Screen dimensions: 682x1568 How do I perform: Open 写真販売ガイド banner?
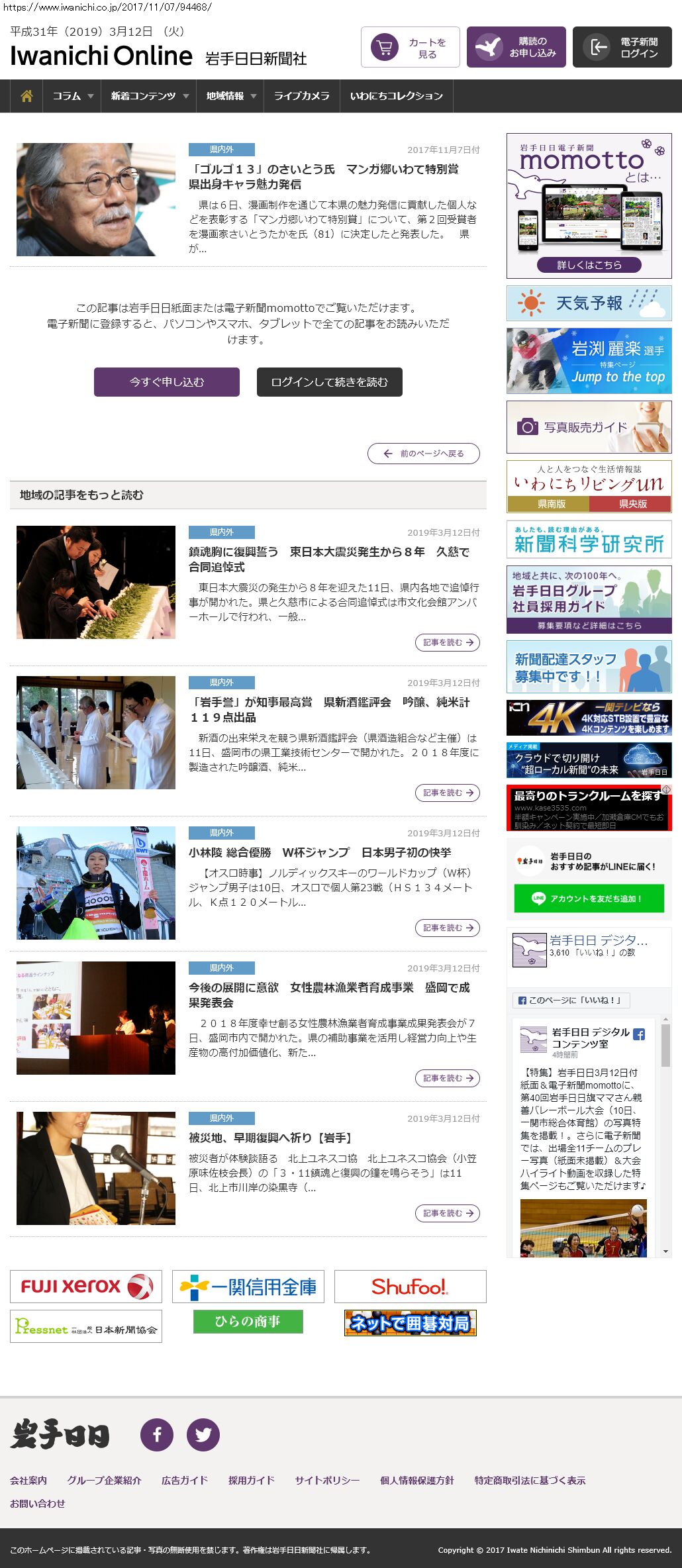click(589, 427)
